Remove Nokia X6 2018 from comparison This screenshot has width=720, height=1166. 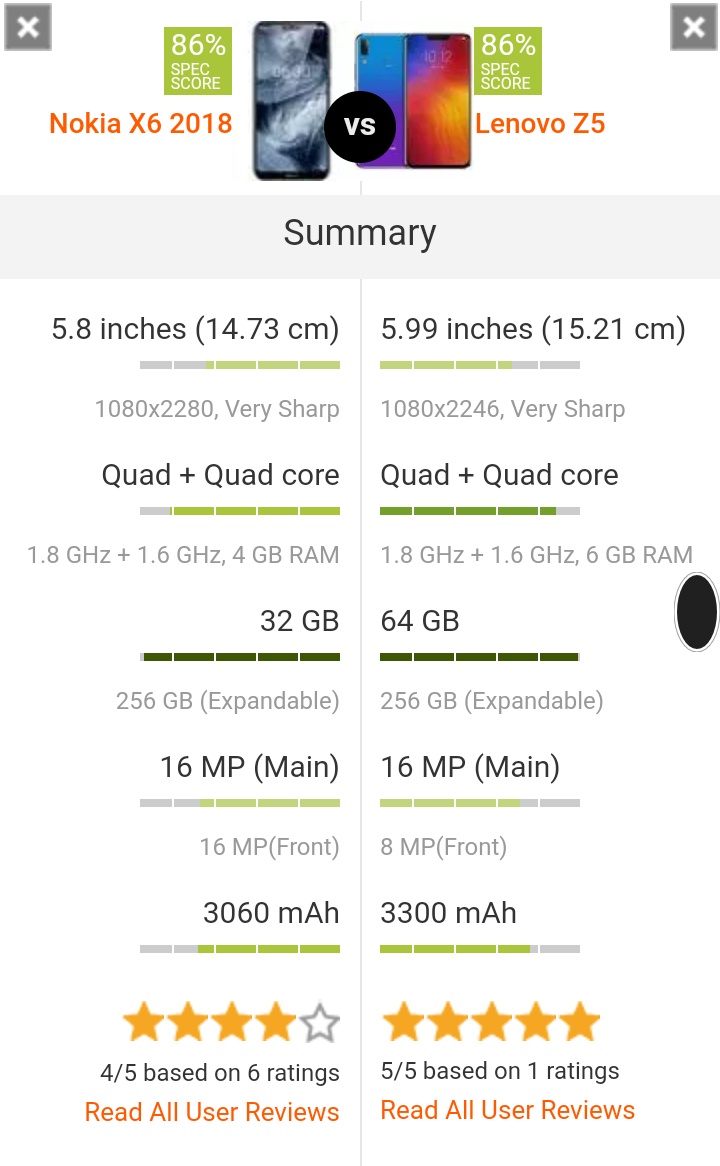28,27
